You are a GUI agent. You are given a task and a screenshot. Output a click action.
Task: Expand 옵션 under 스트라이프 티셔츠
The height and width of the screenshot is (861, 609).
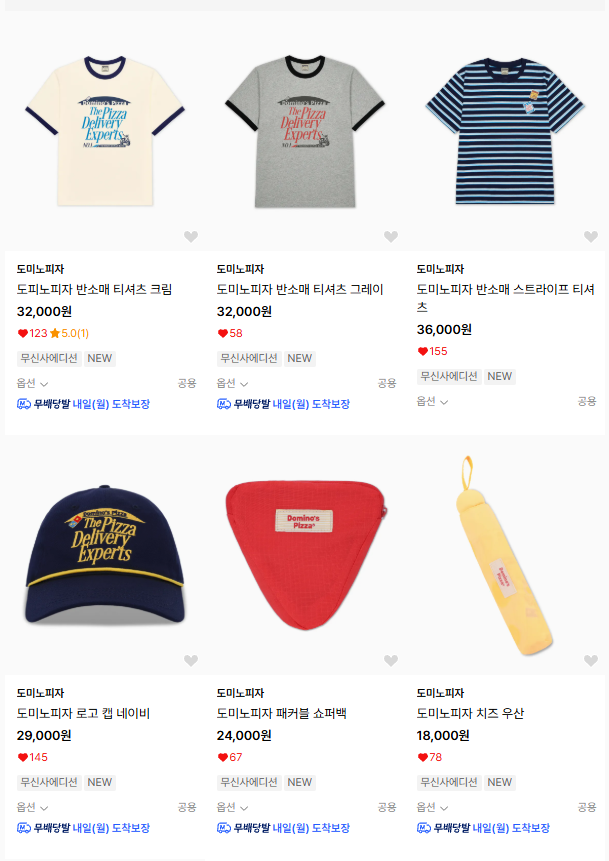(432, 401)
